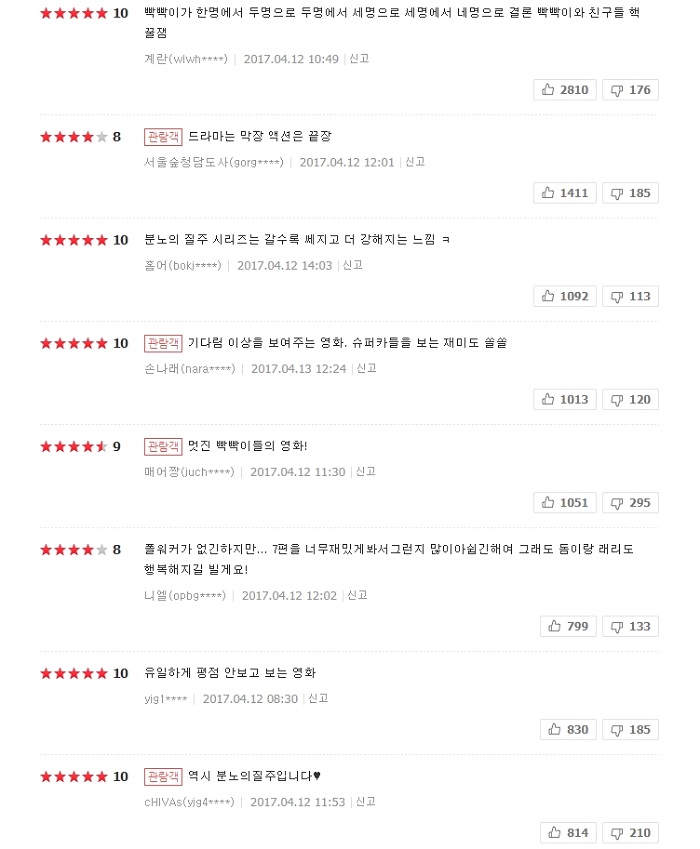Image resolution: width=700 pixels, height=849 pixels.
Task: Report the review by yig1
Action: pos(318,698)
